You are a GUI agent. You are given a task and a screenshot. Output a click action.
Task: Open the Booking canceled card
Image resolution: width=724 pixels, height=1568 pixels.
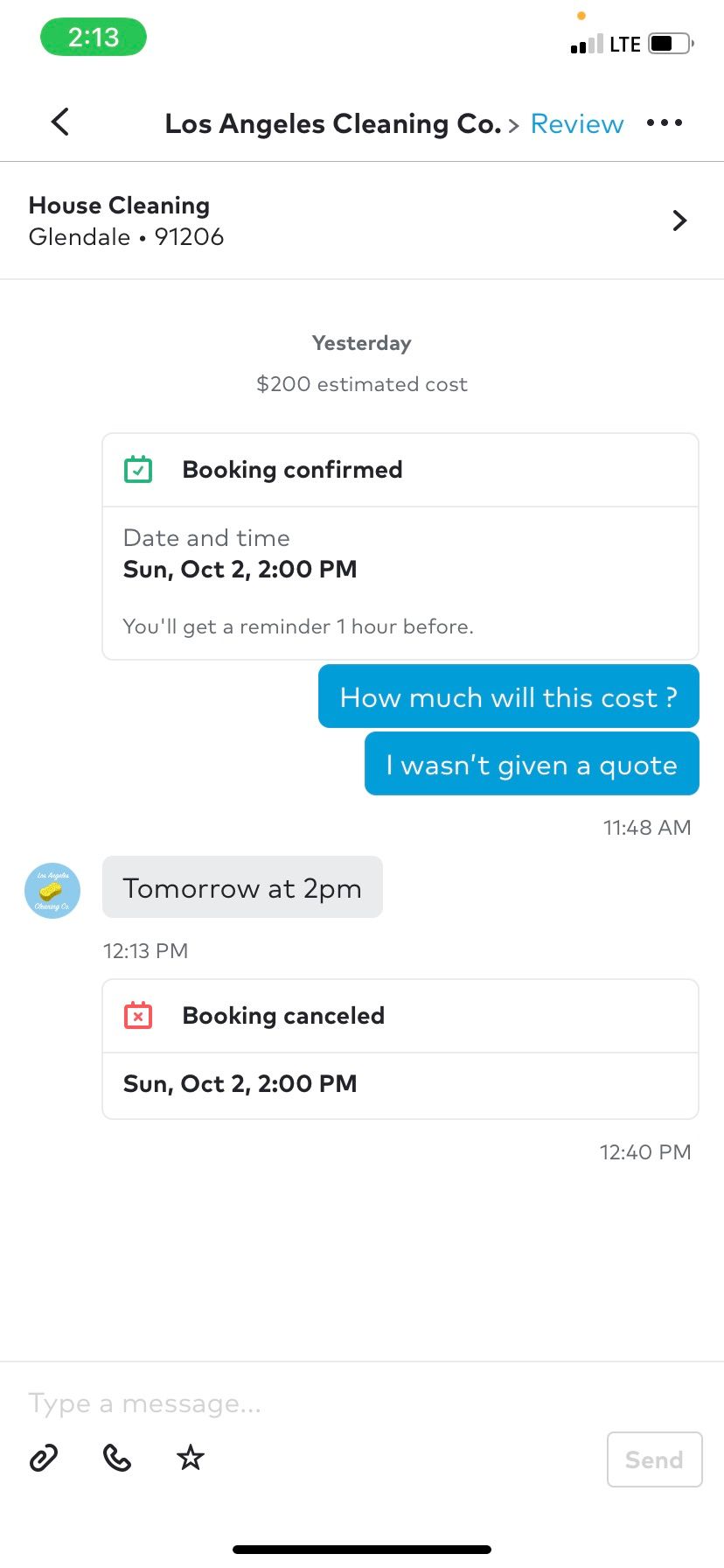click(x=400, y=1049)
